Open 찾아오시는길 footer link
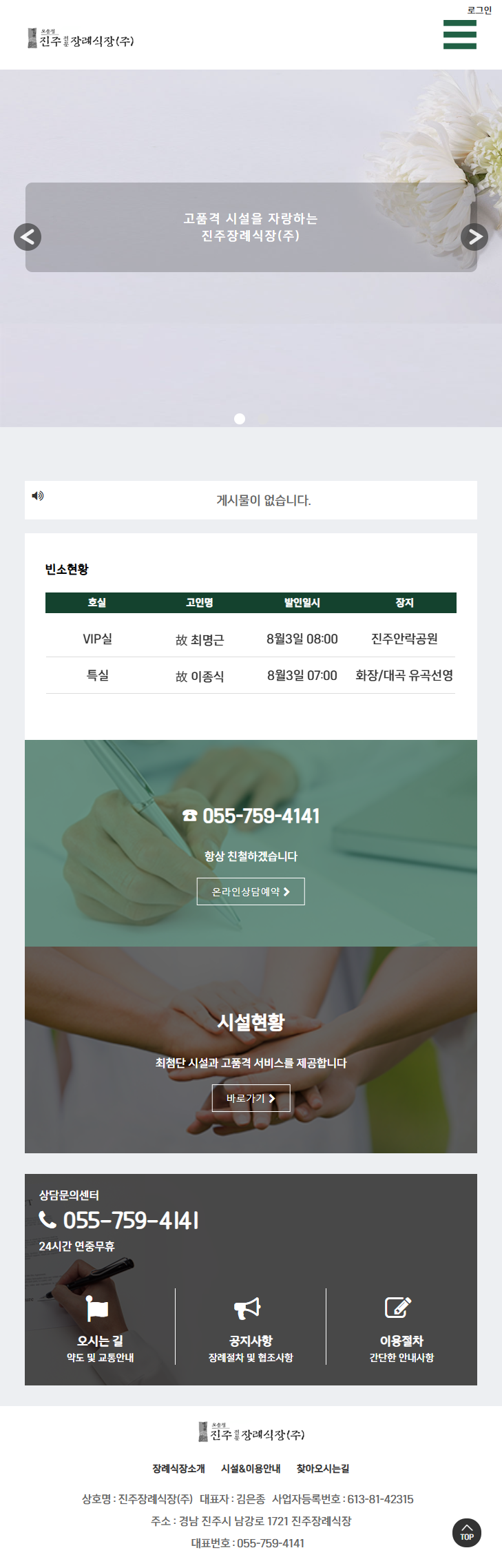The height and width of the screenshot is (1568, 502). tap(323, 1468)
